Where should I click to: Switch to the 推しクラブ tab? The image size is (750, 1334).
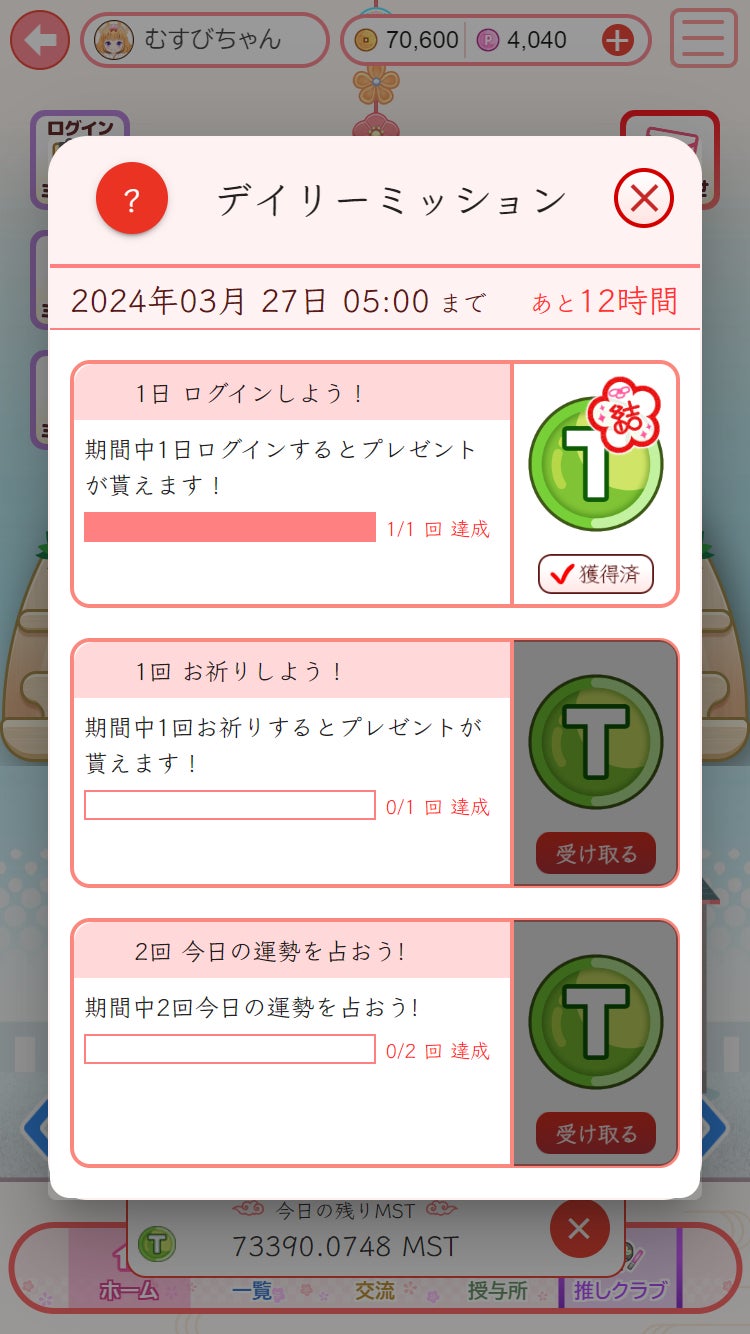[619, 1290]
